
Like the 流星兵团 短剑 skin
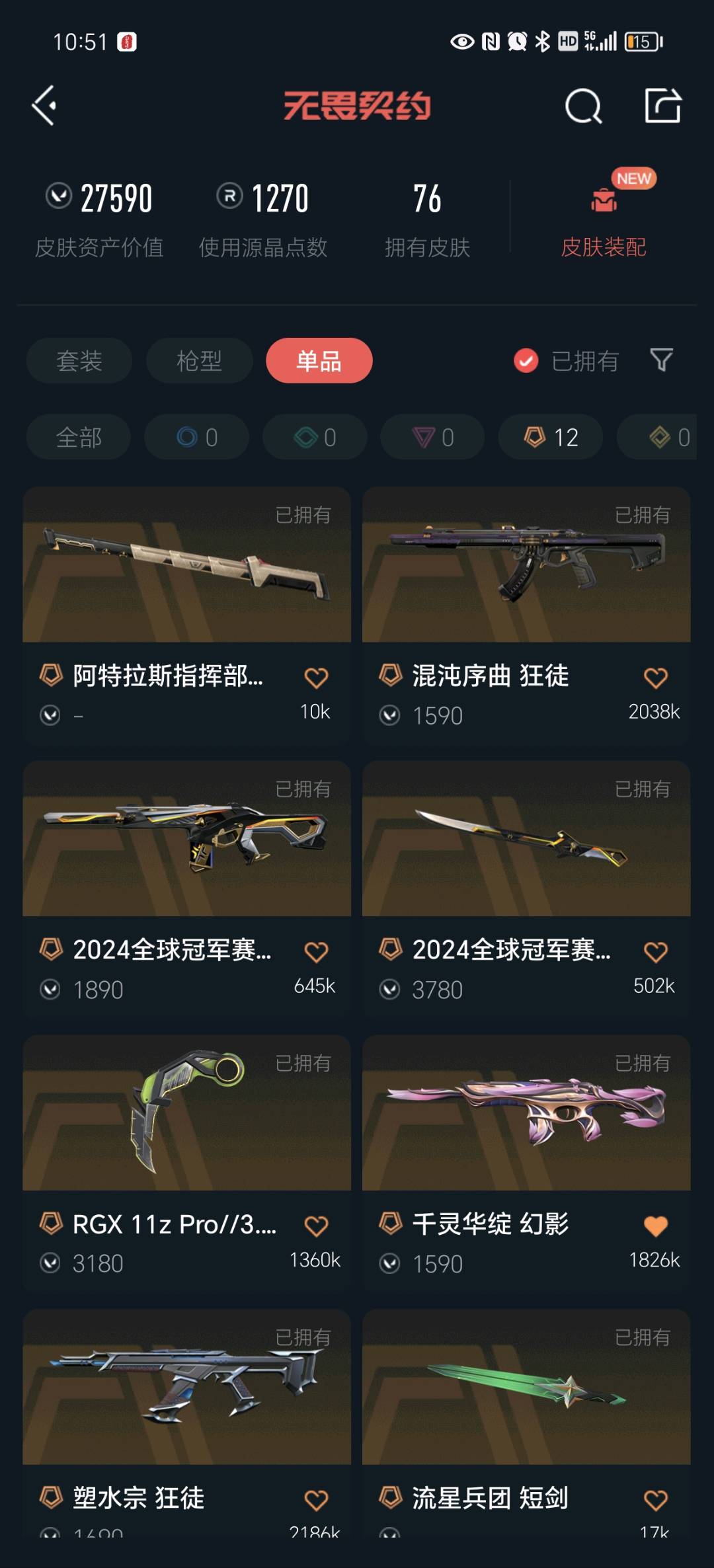tap(655, 1500)
